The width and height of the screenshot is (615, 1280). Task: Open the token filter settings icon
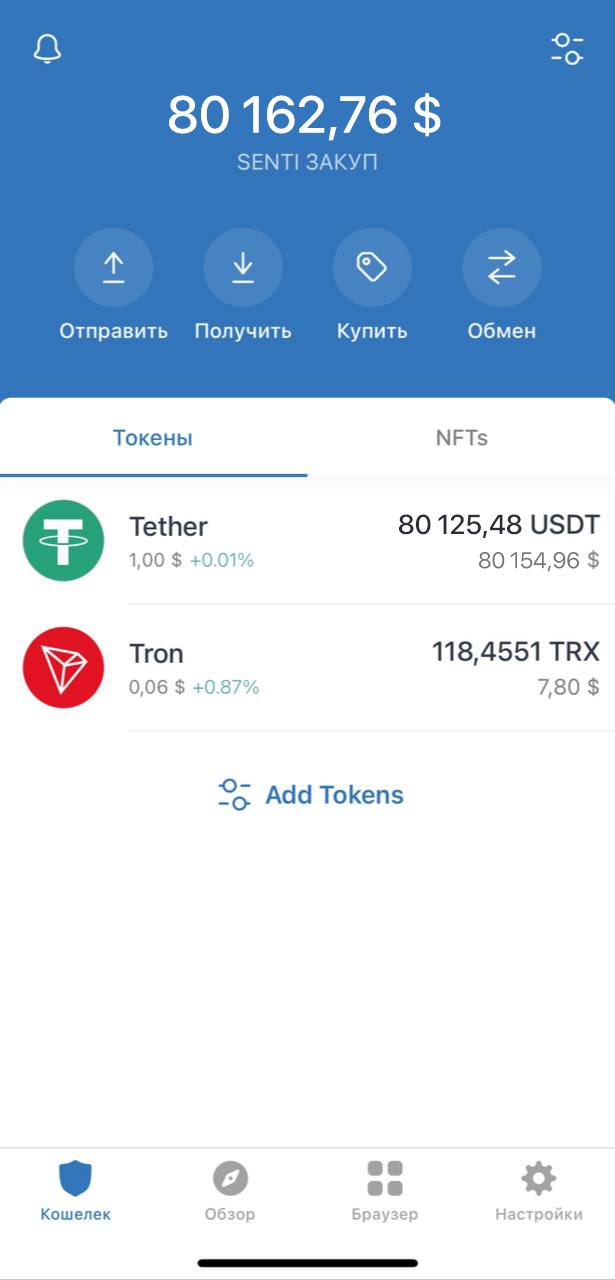(567, 49)
